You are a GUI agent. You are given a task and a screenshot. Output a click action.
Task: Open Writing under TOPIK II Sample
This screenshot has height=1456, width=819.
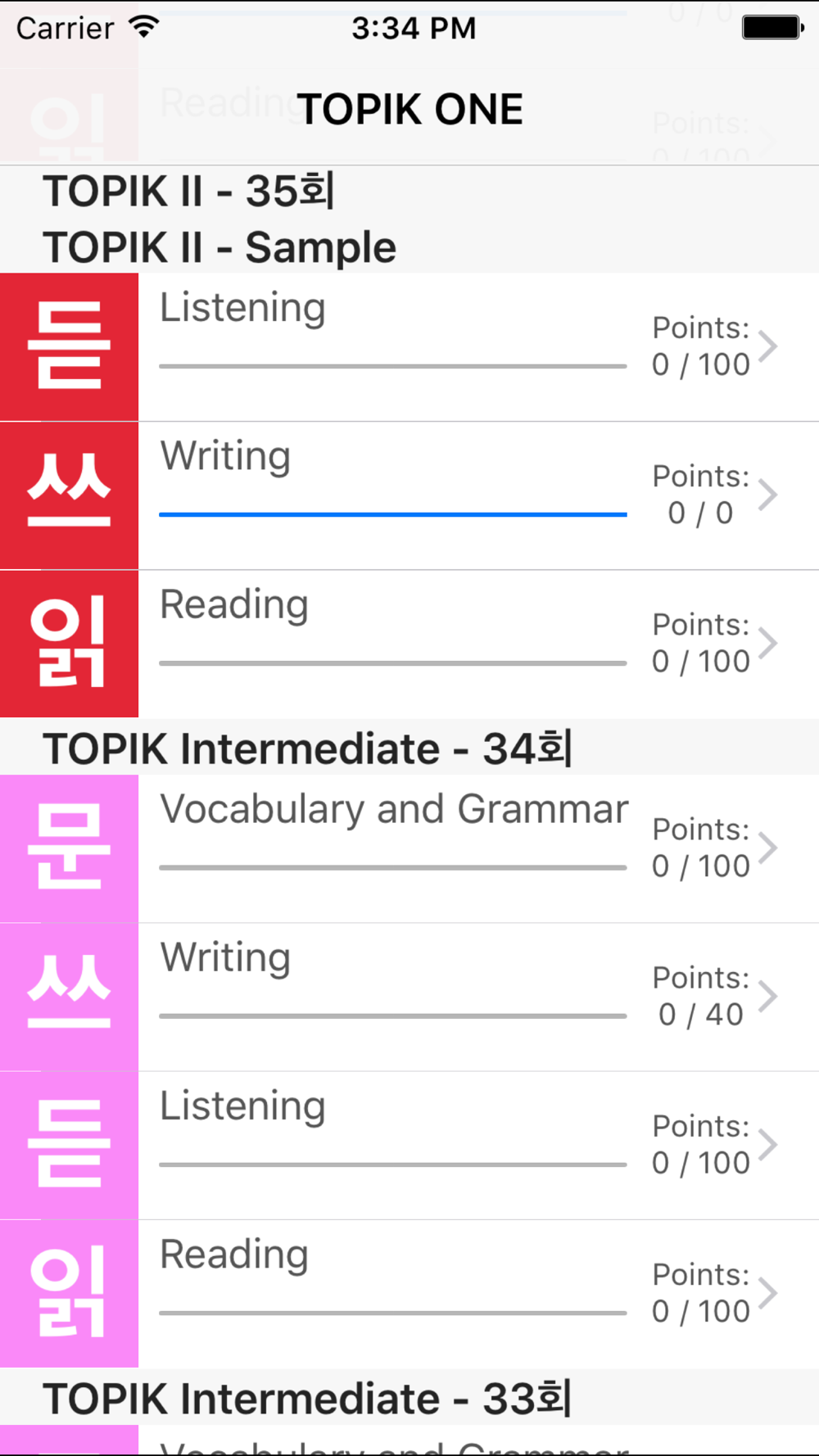409,495
